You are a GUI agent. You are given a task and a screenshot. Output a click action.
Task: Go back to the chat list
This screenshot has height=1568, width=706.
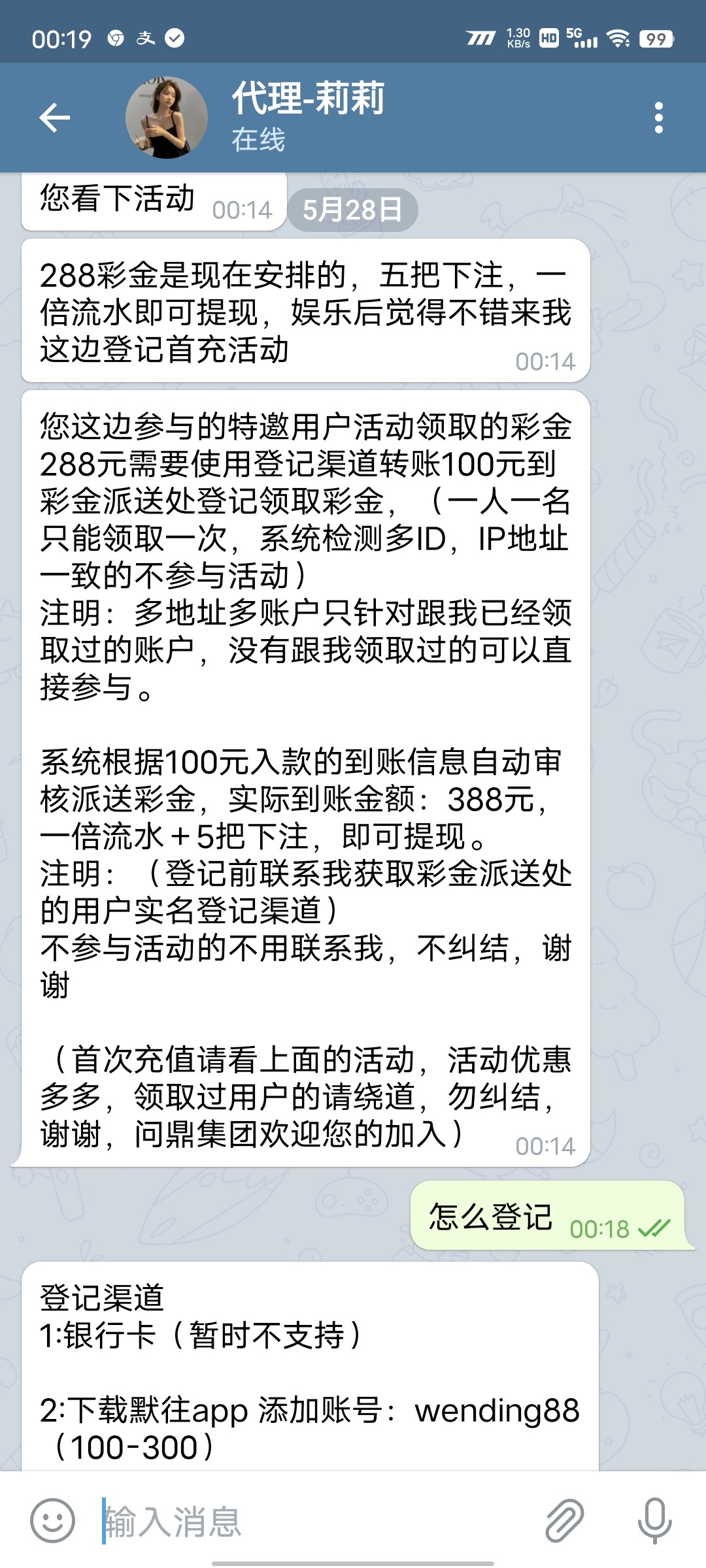click(x=55, y=118)
